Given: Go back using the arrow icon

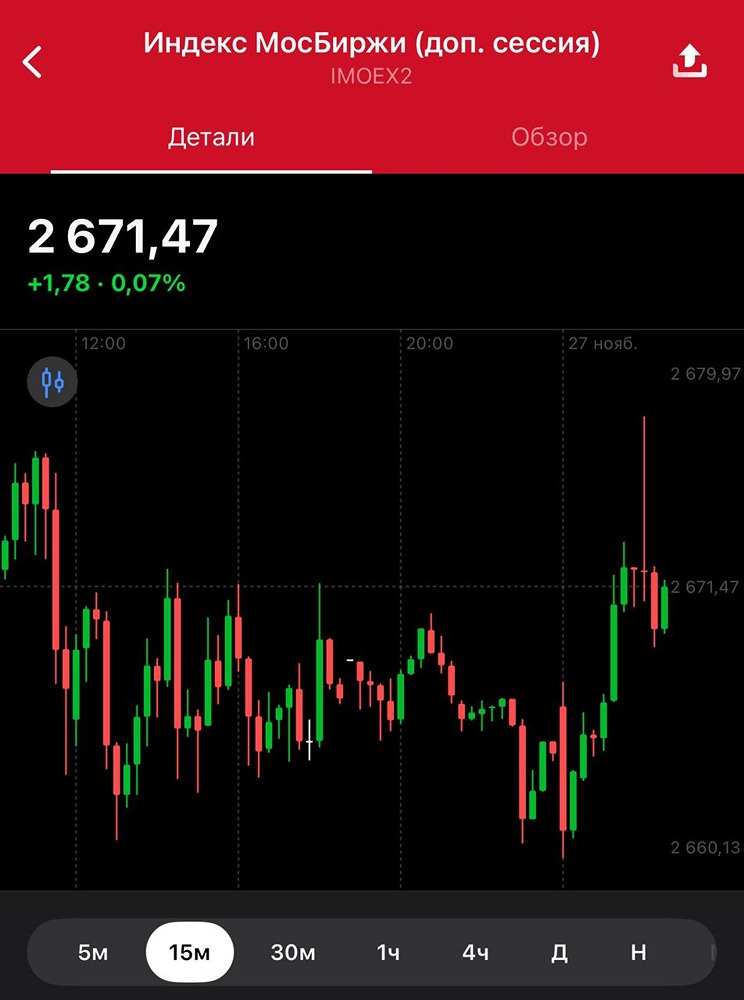Looking at the screenshot, I should 33,62.
